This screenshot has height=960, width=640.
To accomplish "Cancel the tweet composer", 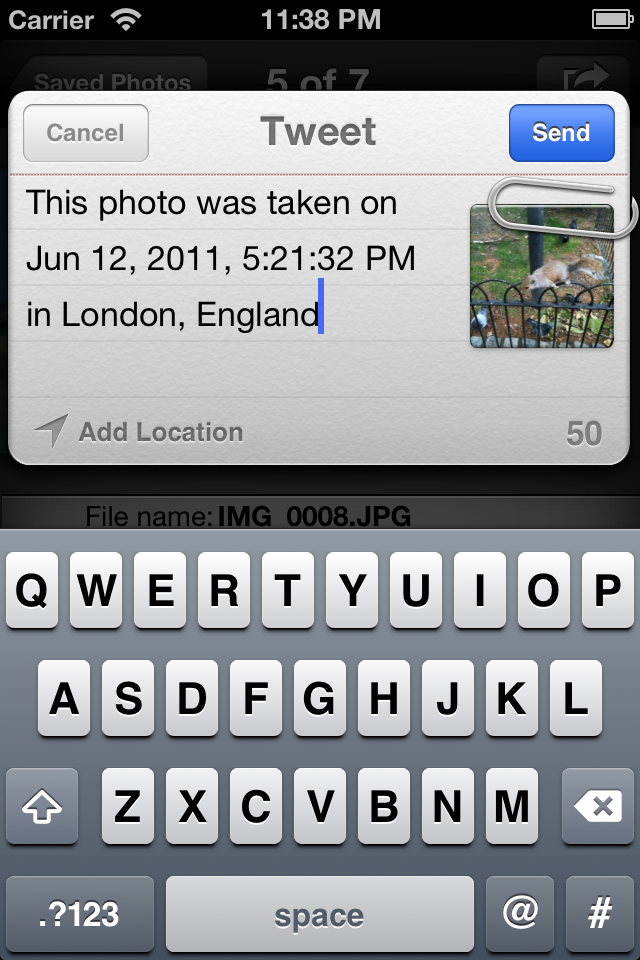I will coord(86,133).
